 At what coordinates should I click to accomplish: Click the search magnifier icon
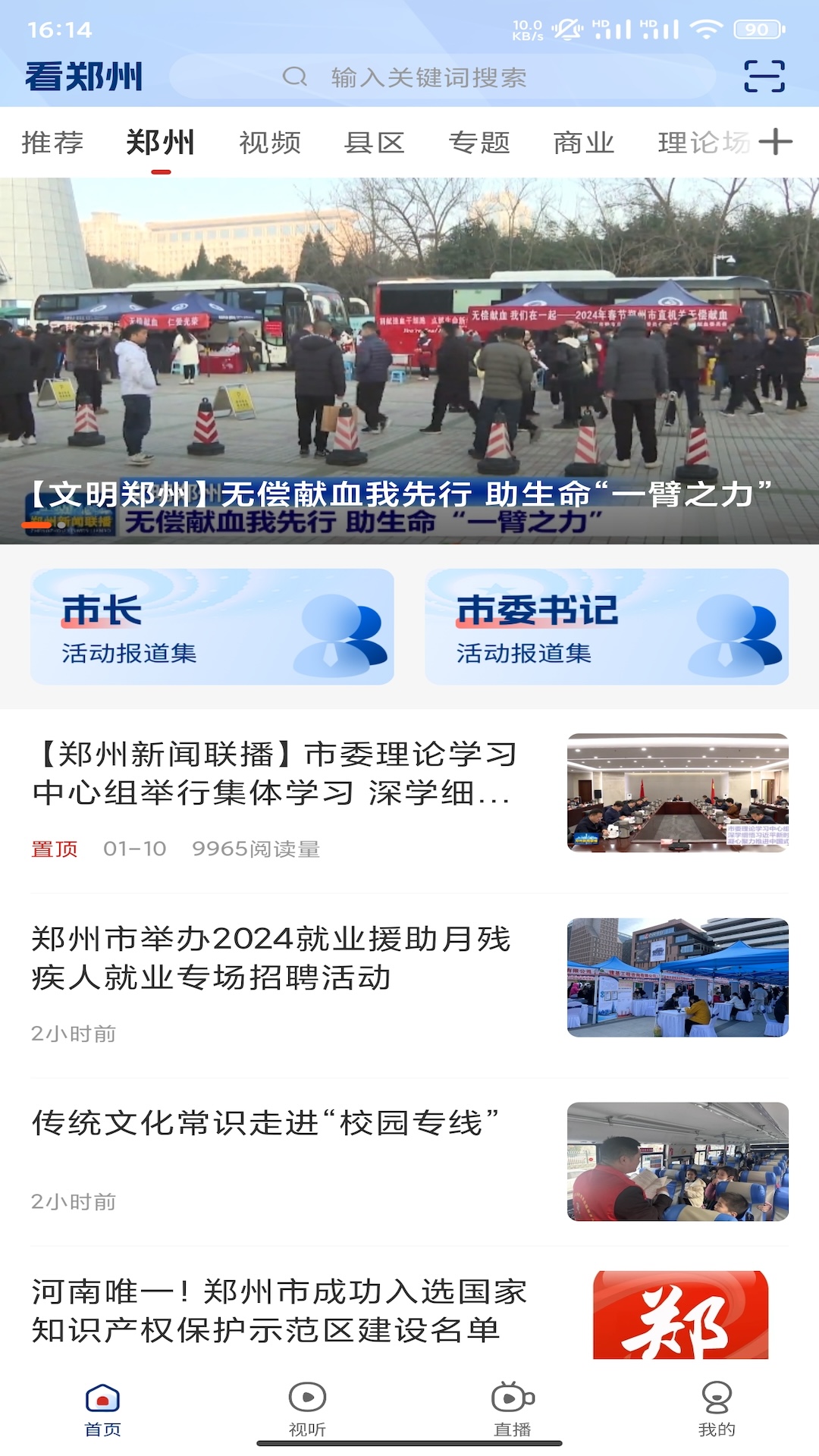tap(296, 77)
